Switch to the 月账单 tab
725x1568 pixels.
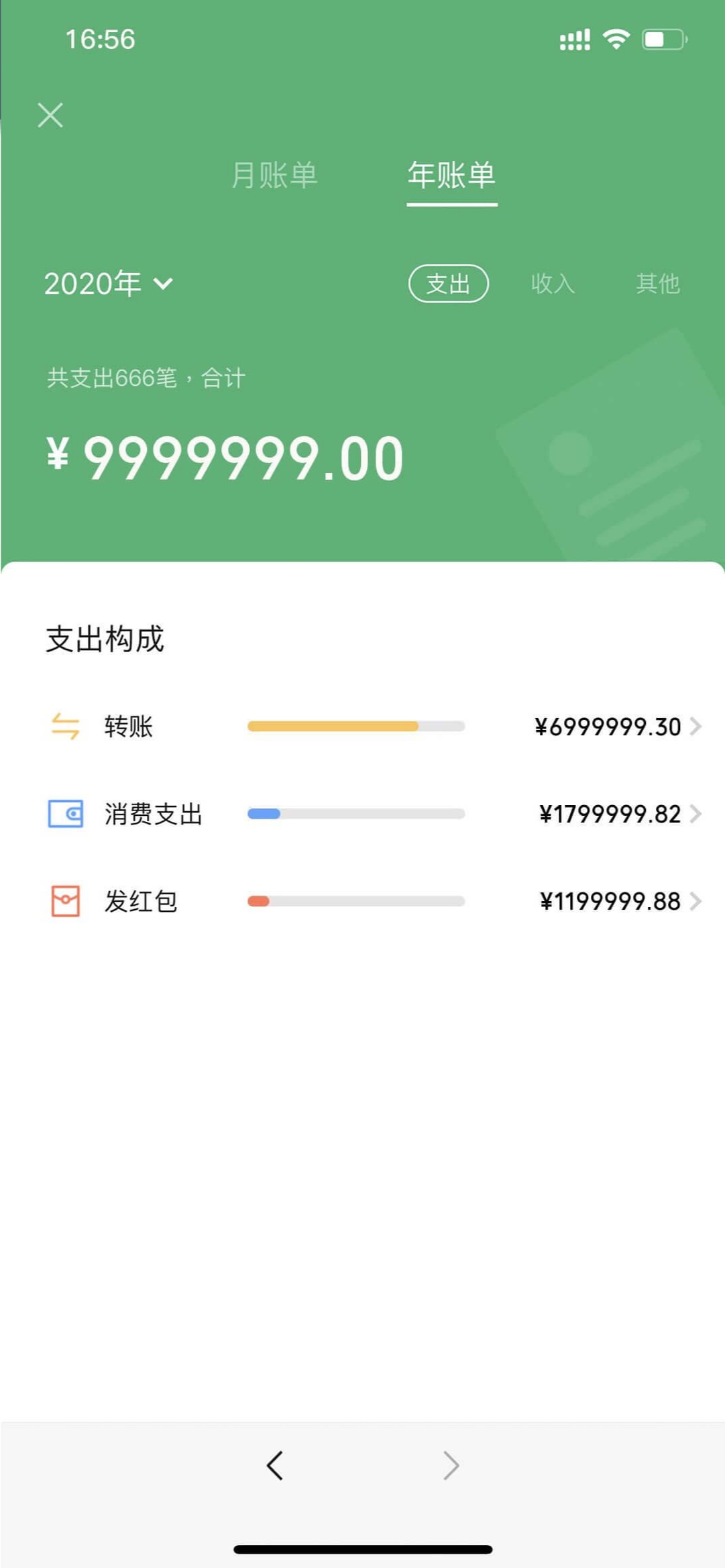pyautogui.click(x=274, y=175)
